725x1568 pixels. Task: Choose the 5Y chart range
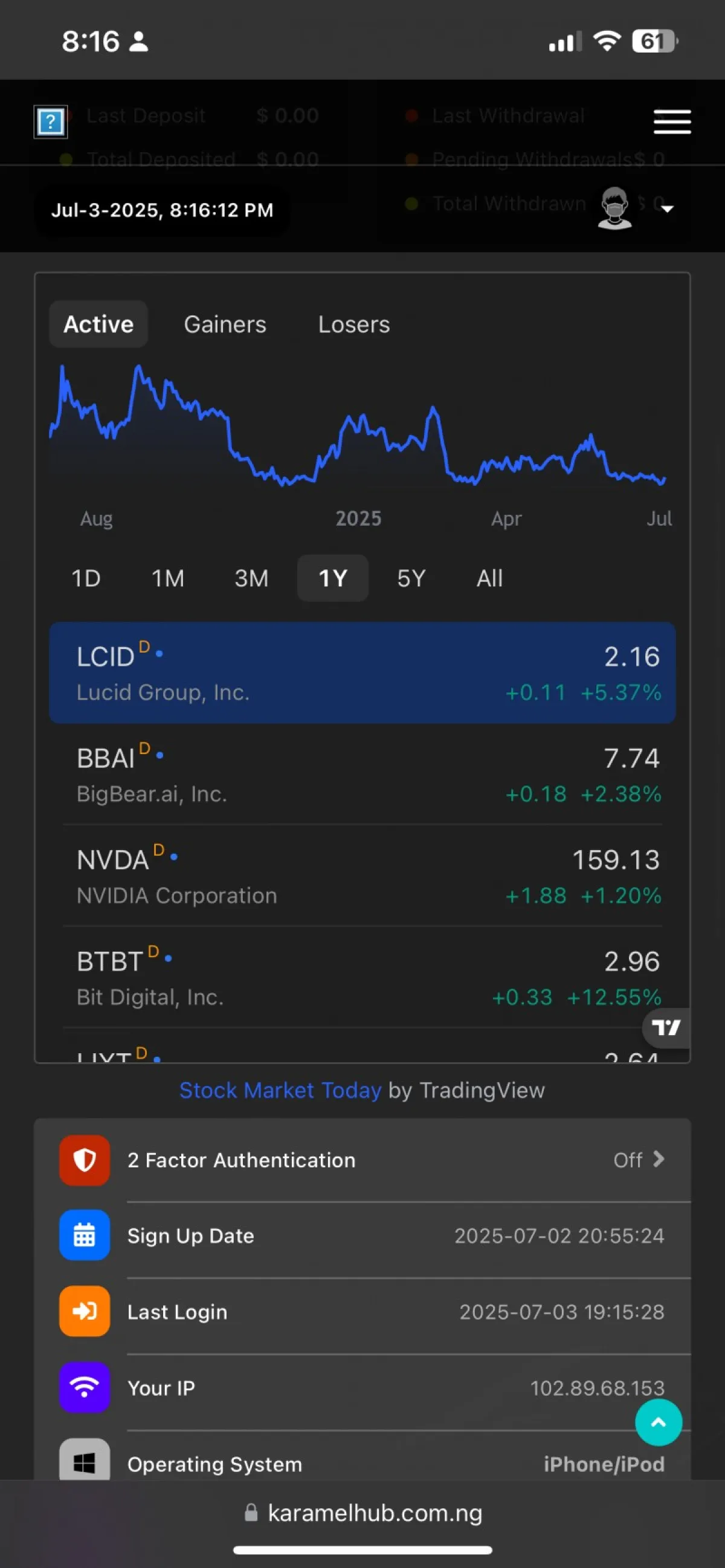(411, 578)
